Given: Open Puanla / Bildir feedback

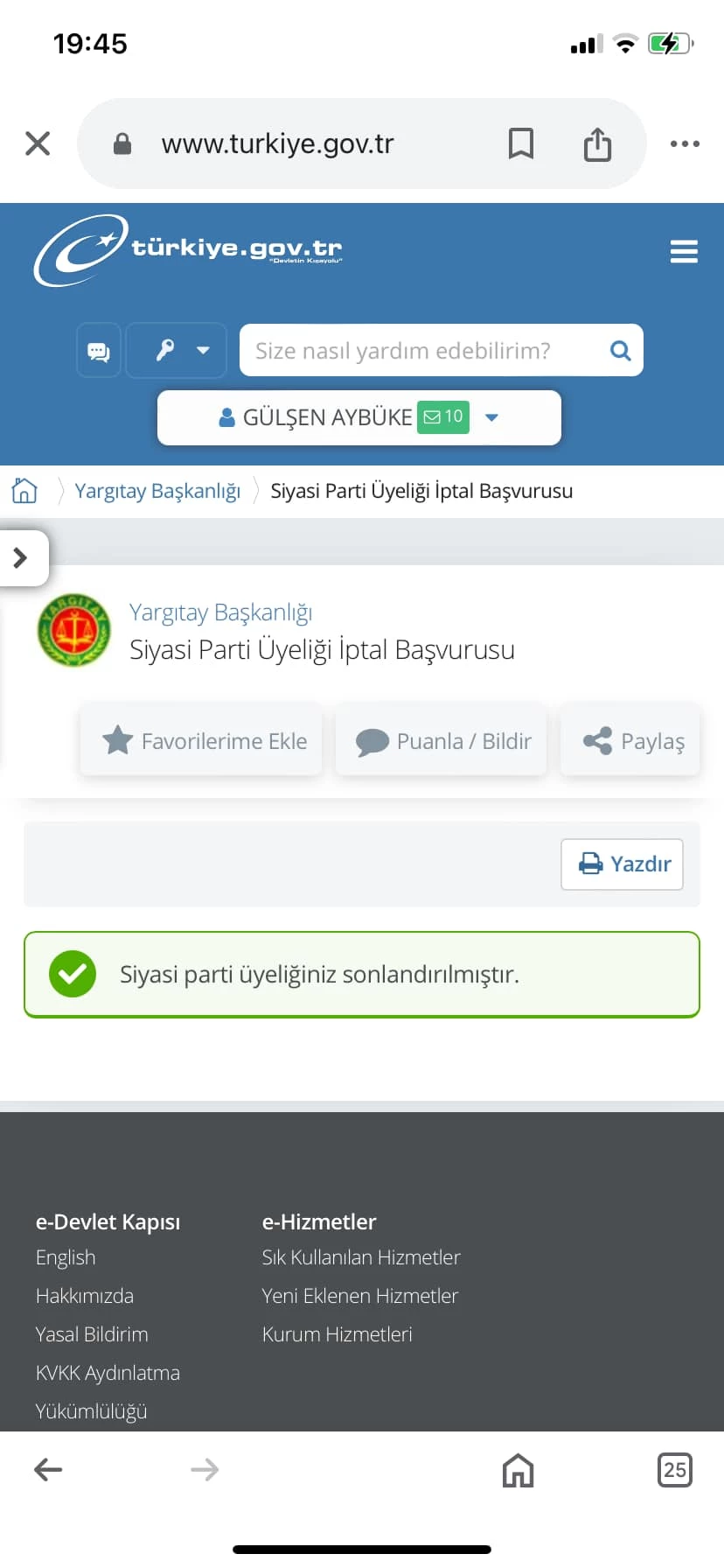Looking at the screenshot, I should (442, 741).
